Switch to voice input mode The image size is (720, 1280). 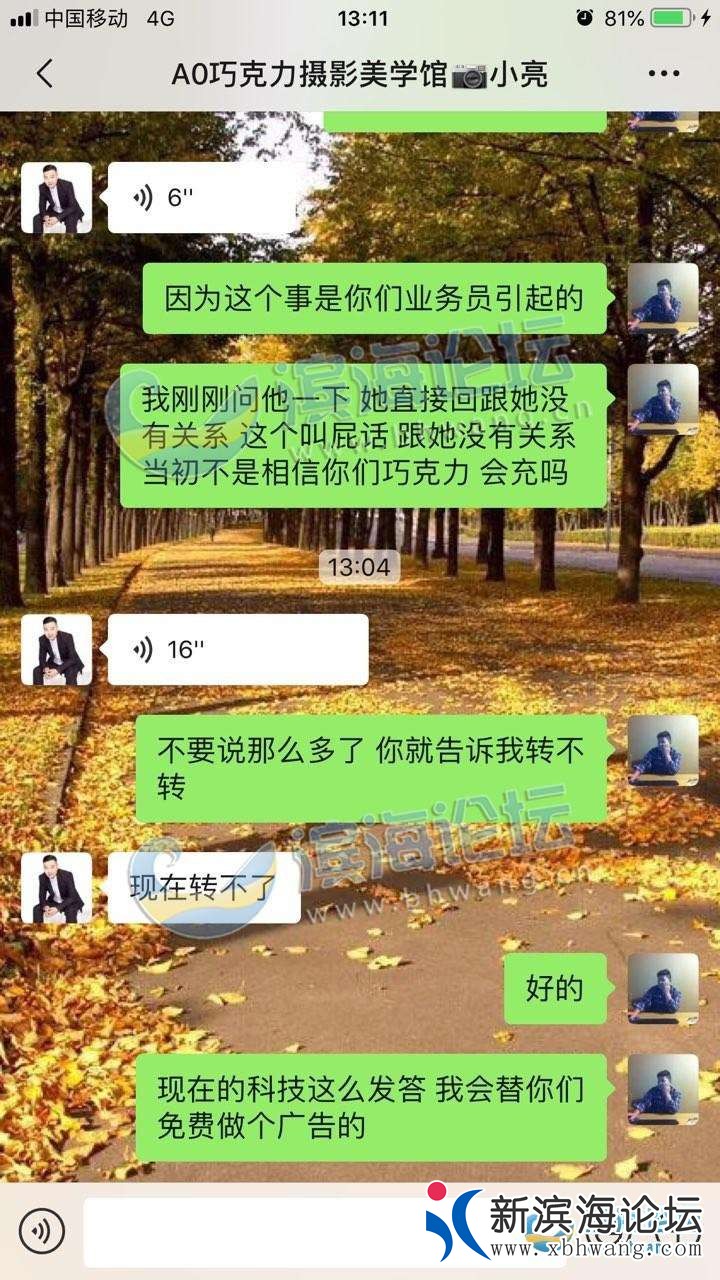[x=41, y=1230]
